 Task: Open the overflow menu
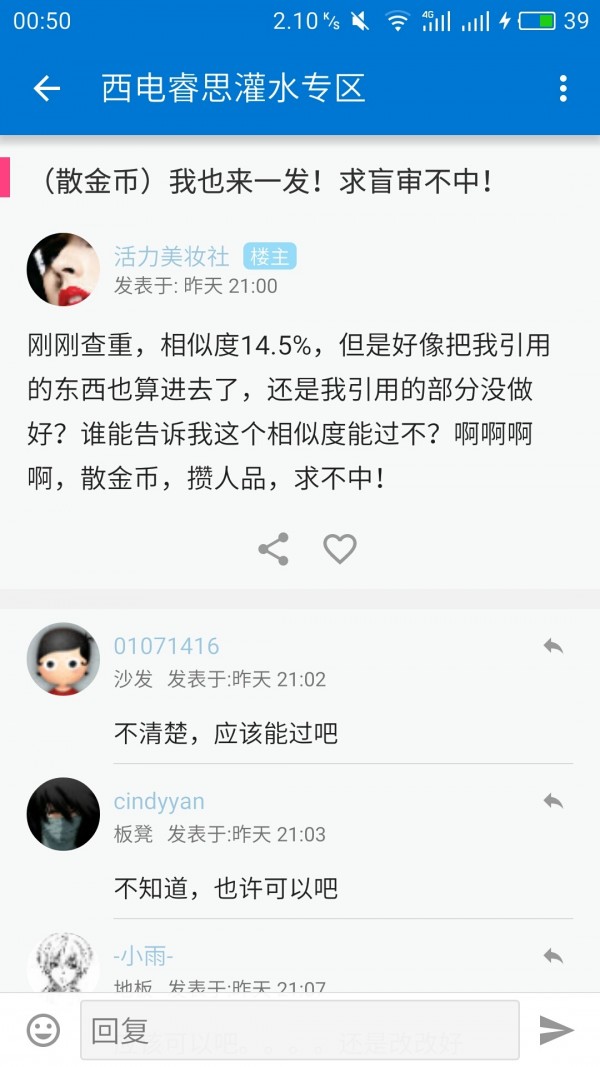[x=563, y=89]
